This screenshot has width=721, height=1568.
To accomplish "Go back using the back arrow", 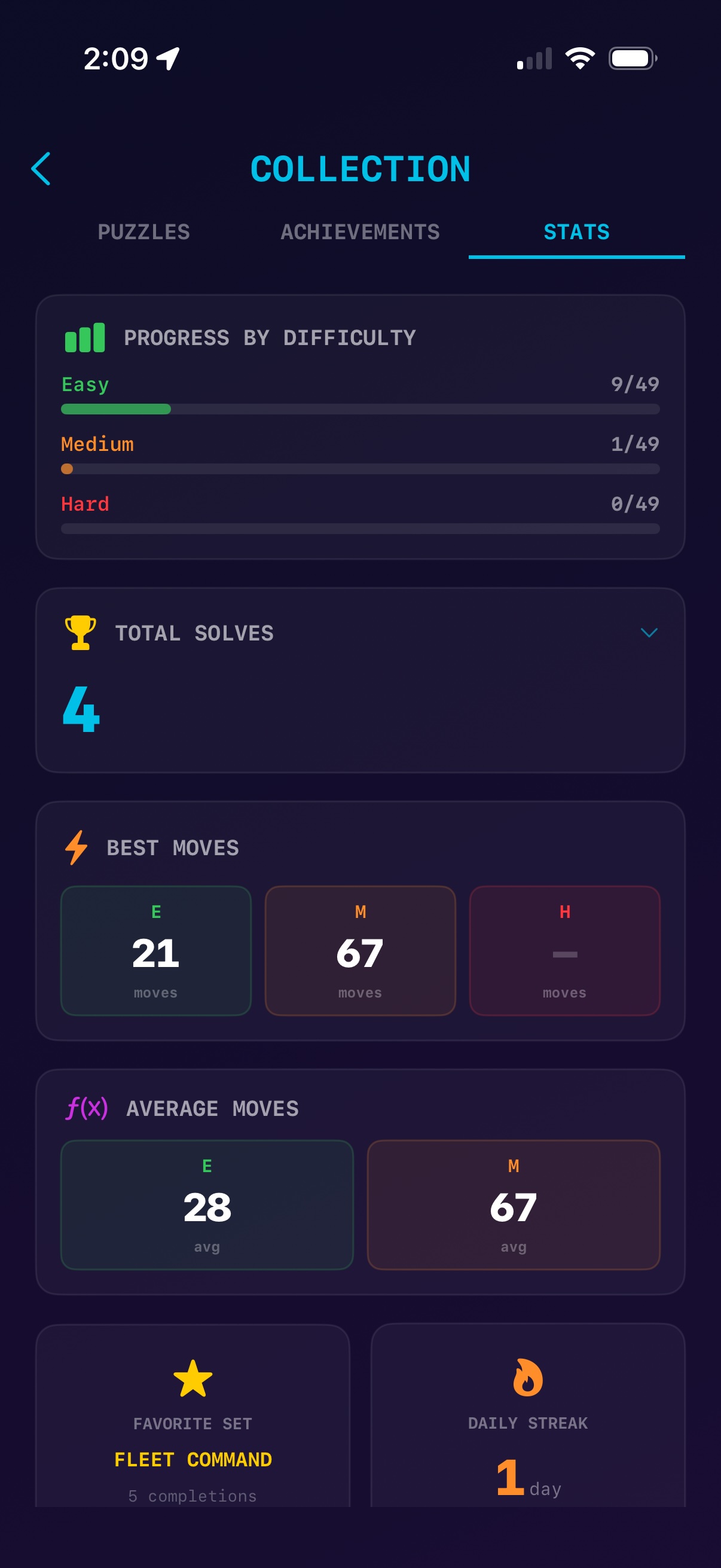I will pos(41,169).
